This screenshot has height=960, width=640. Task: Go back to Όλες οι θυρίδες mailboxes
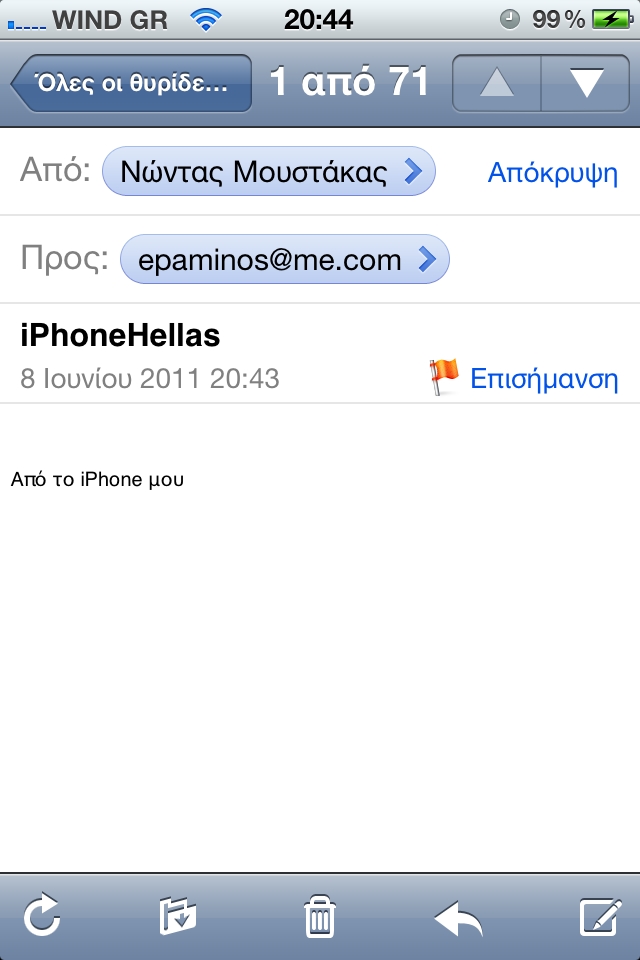[x=132, y=83]
